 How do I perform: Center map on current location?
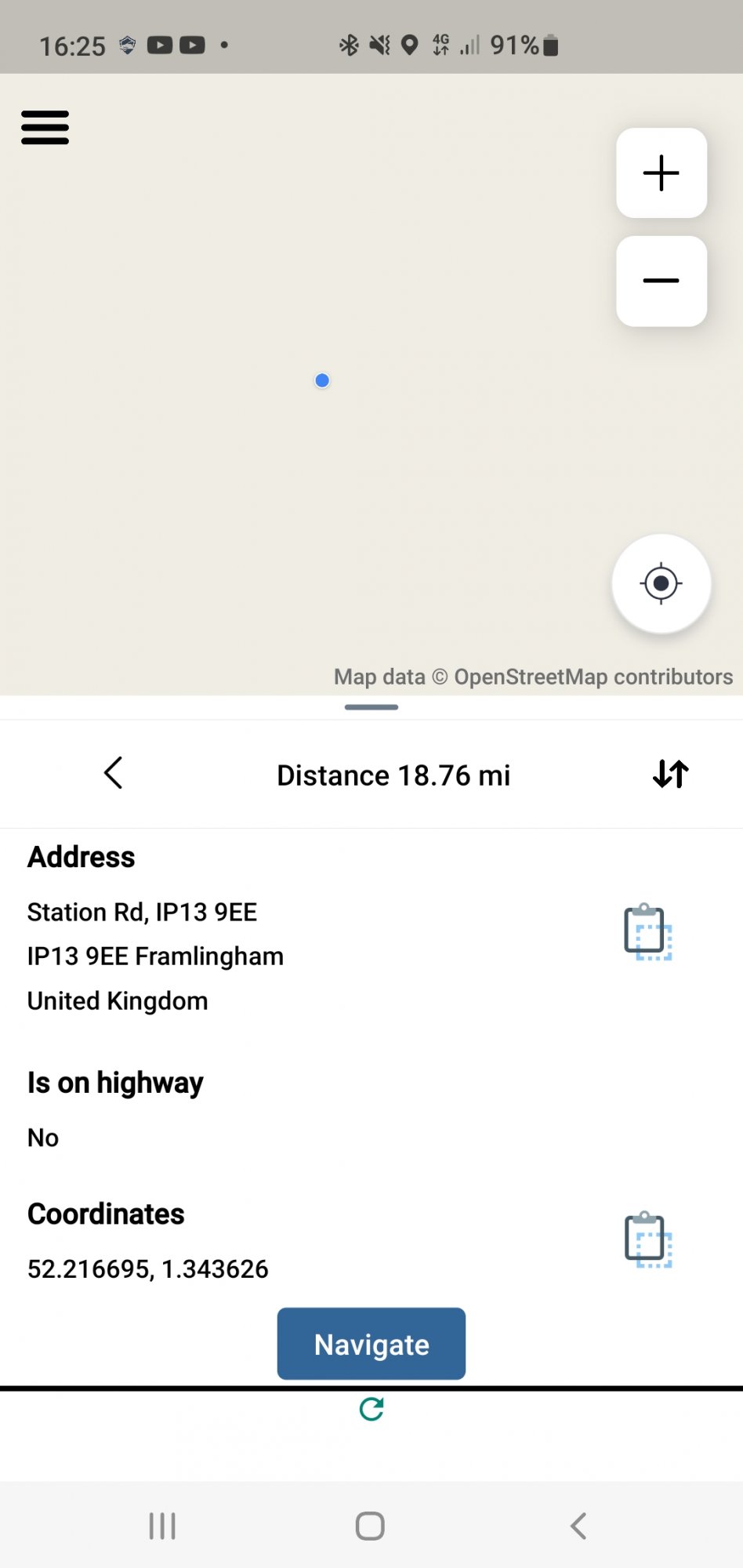661,583
